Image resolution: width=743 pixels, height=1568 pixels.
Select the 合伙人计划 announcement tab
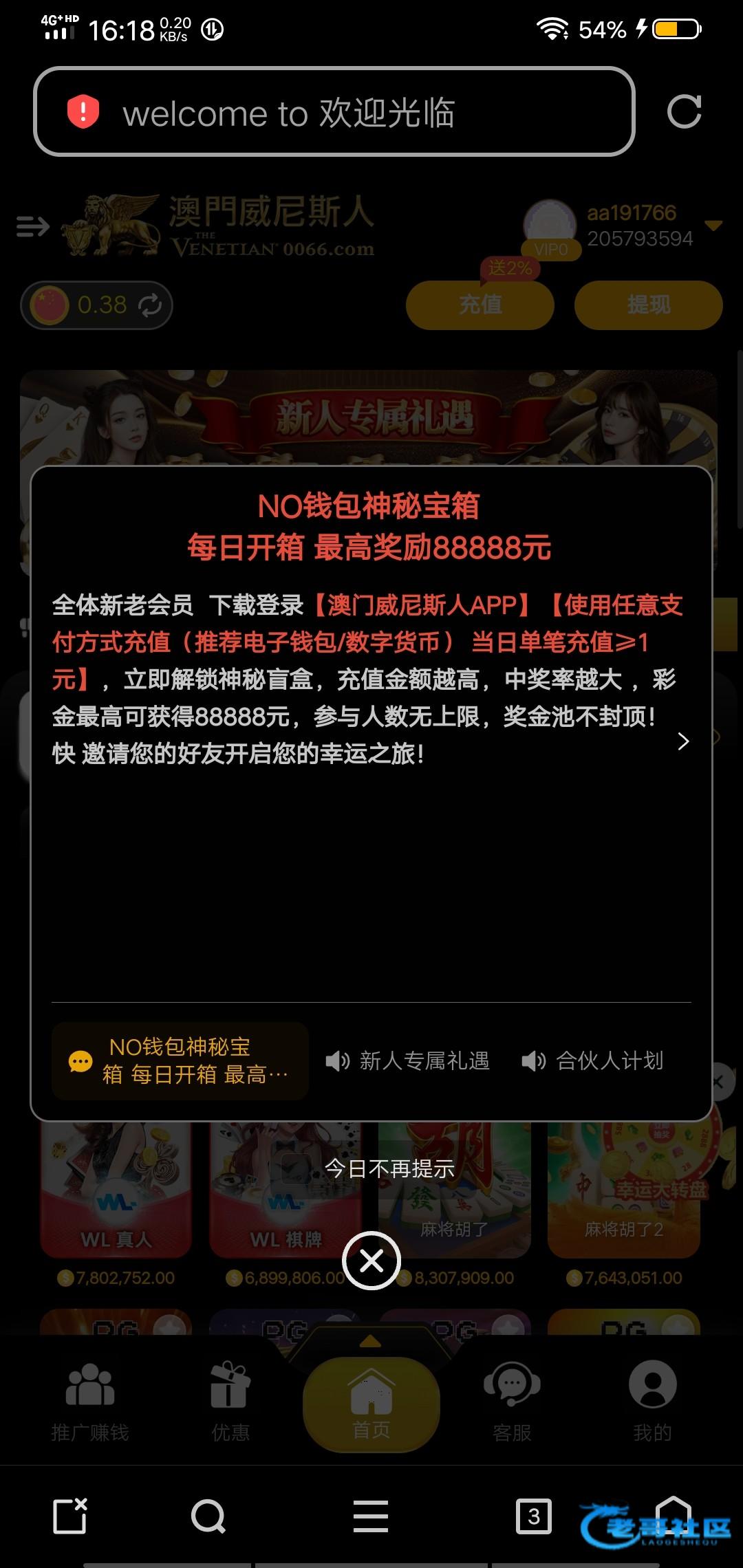pos(592,1061)
